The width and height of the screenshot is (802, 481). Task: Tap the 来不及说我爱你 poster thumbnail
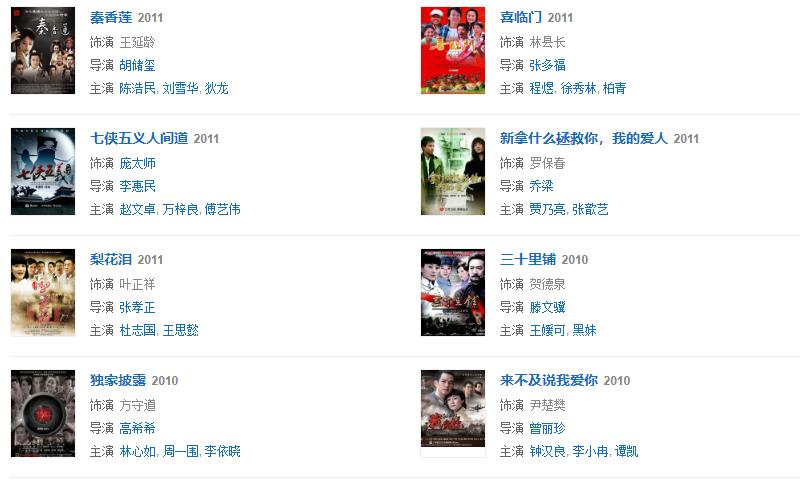coord(452,414)
